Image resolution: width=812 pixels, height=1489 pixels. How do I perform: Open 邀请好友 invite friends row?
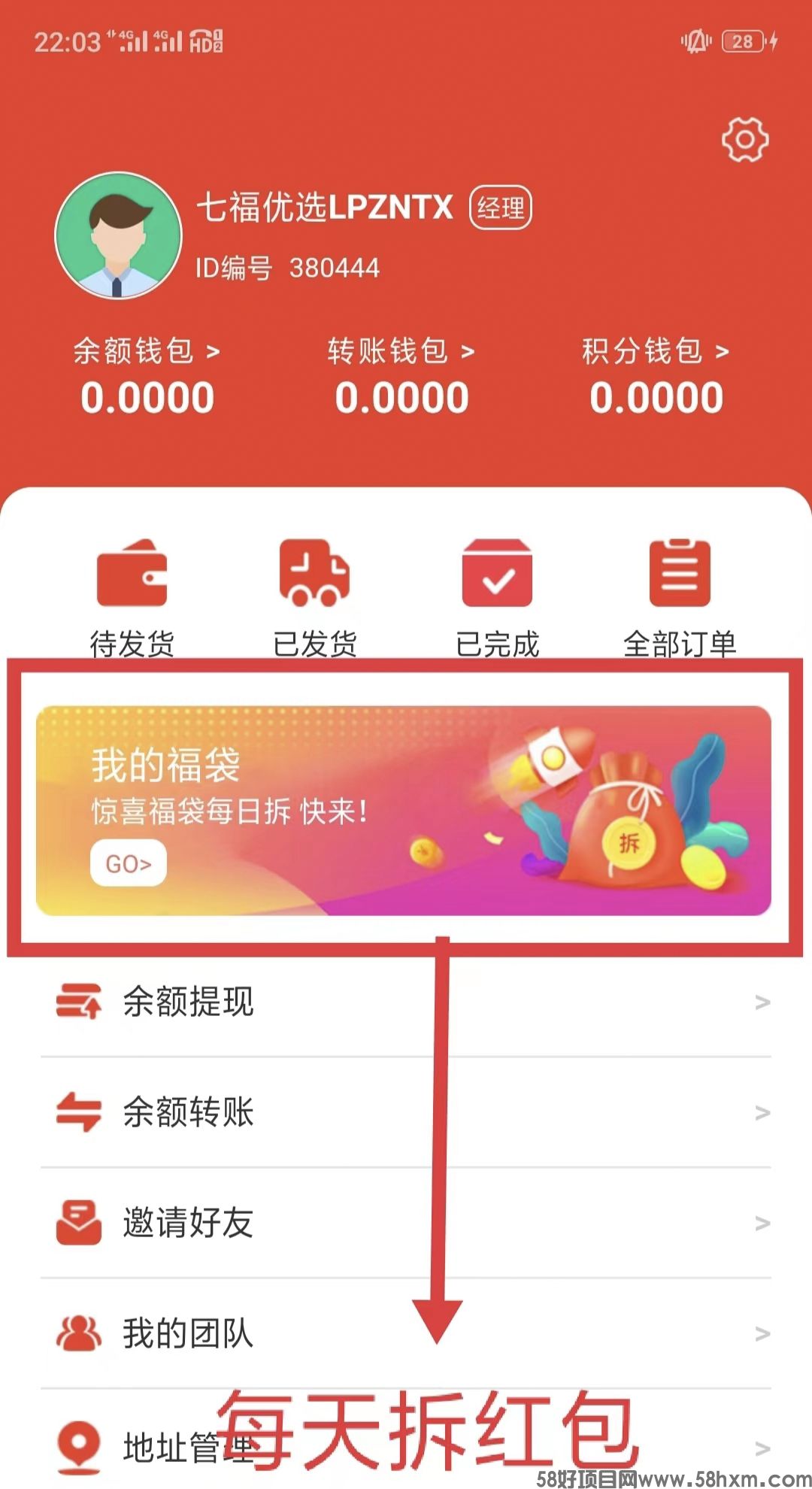pyautogui.click(x=406, y=1222)
